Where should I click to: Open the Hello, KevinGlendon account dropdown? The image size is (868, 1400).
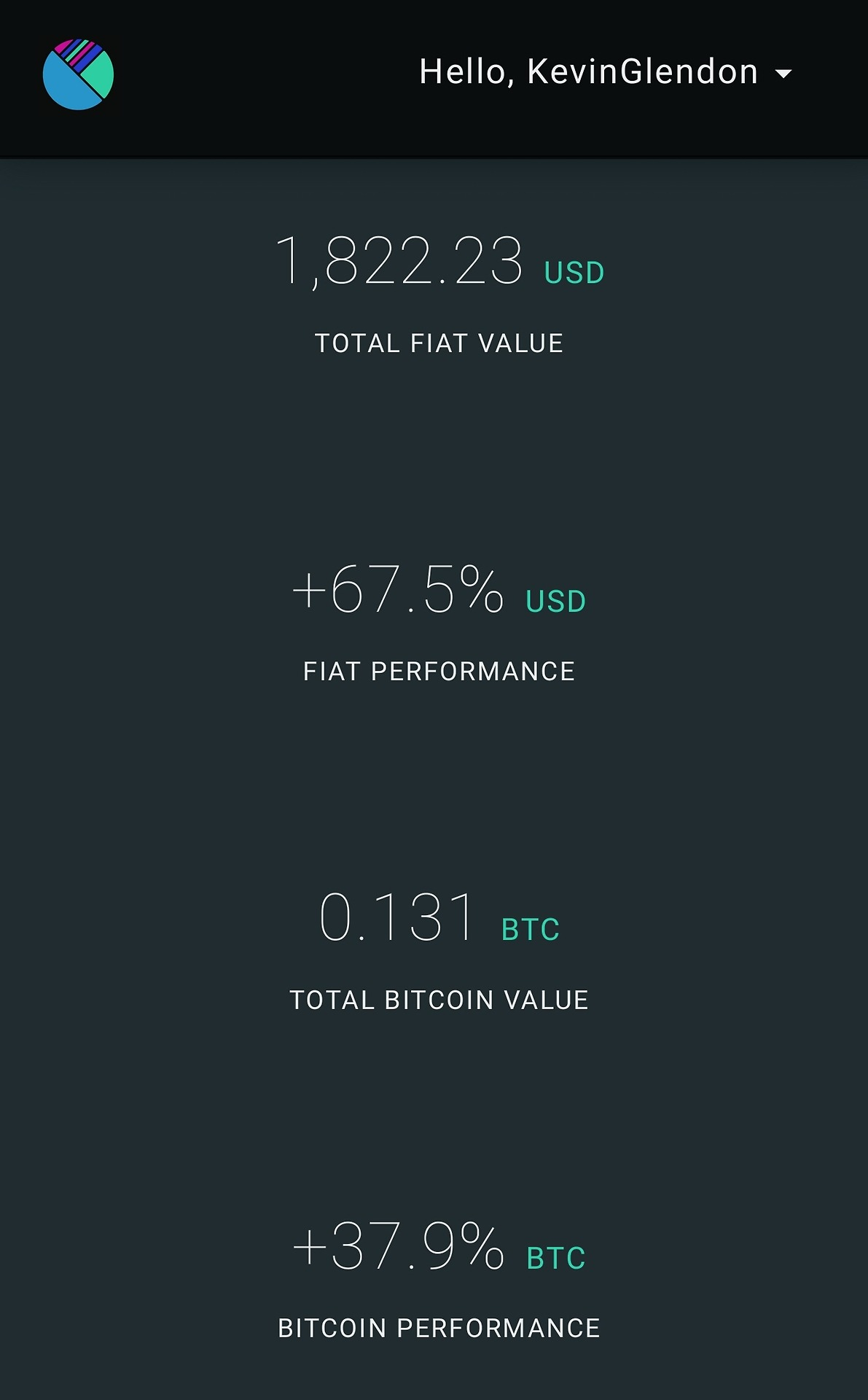click(x=605, y=72)
